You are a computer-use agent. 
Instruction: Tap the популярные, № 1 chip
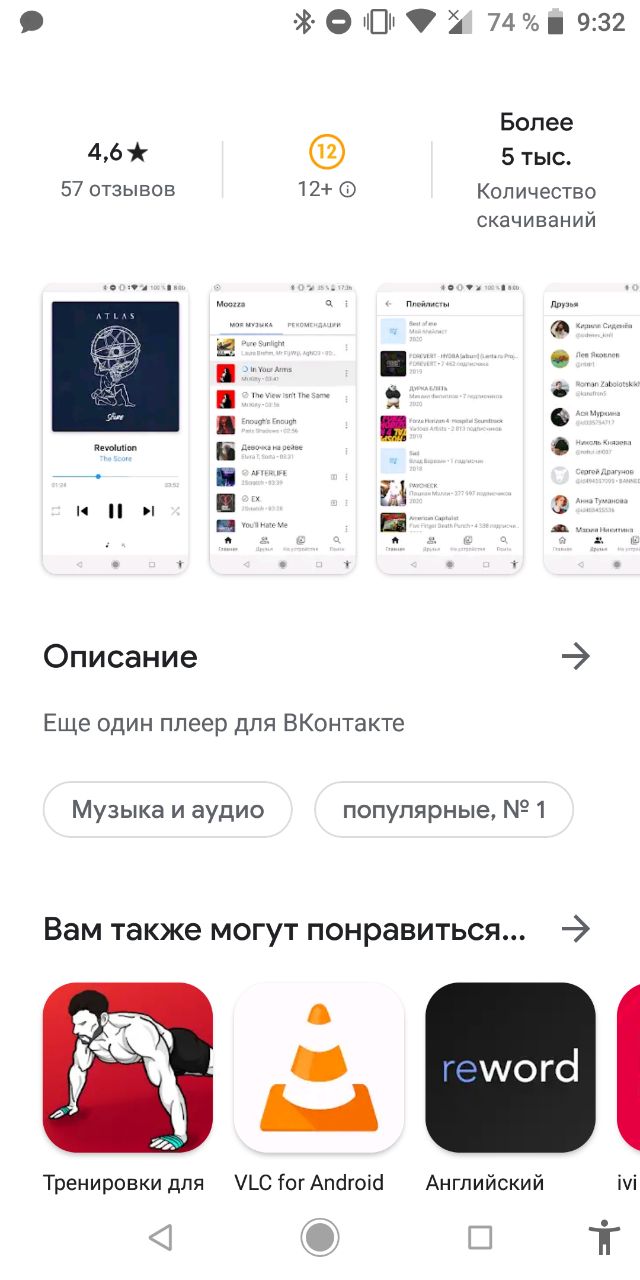444,809
